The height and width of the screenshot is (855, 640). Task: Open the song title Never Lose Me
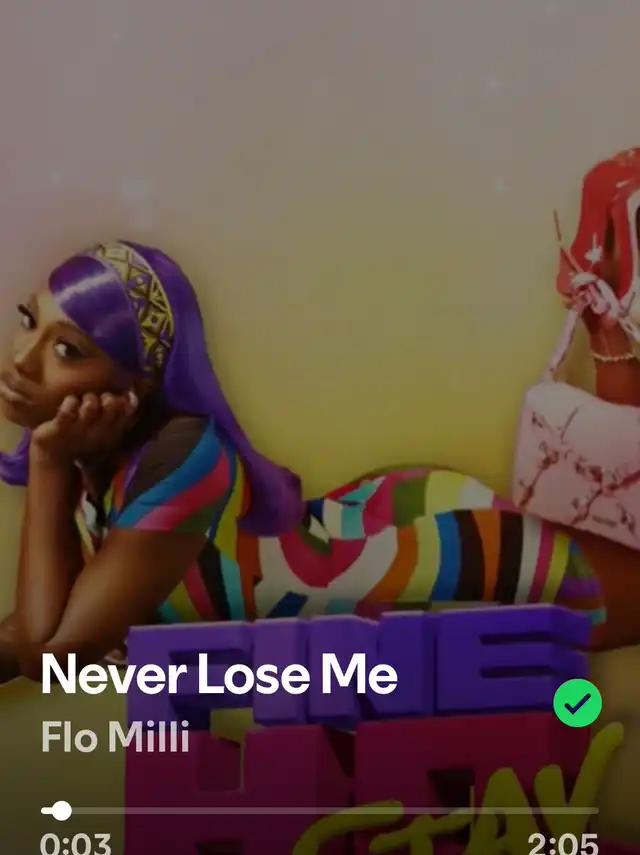(219, 674)
